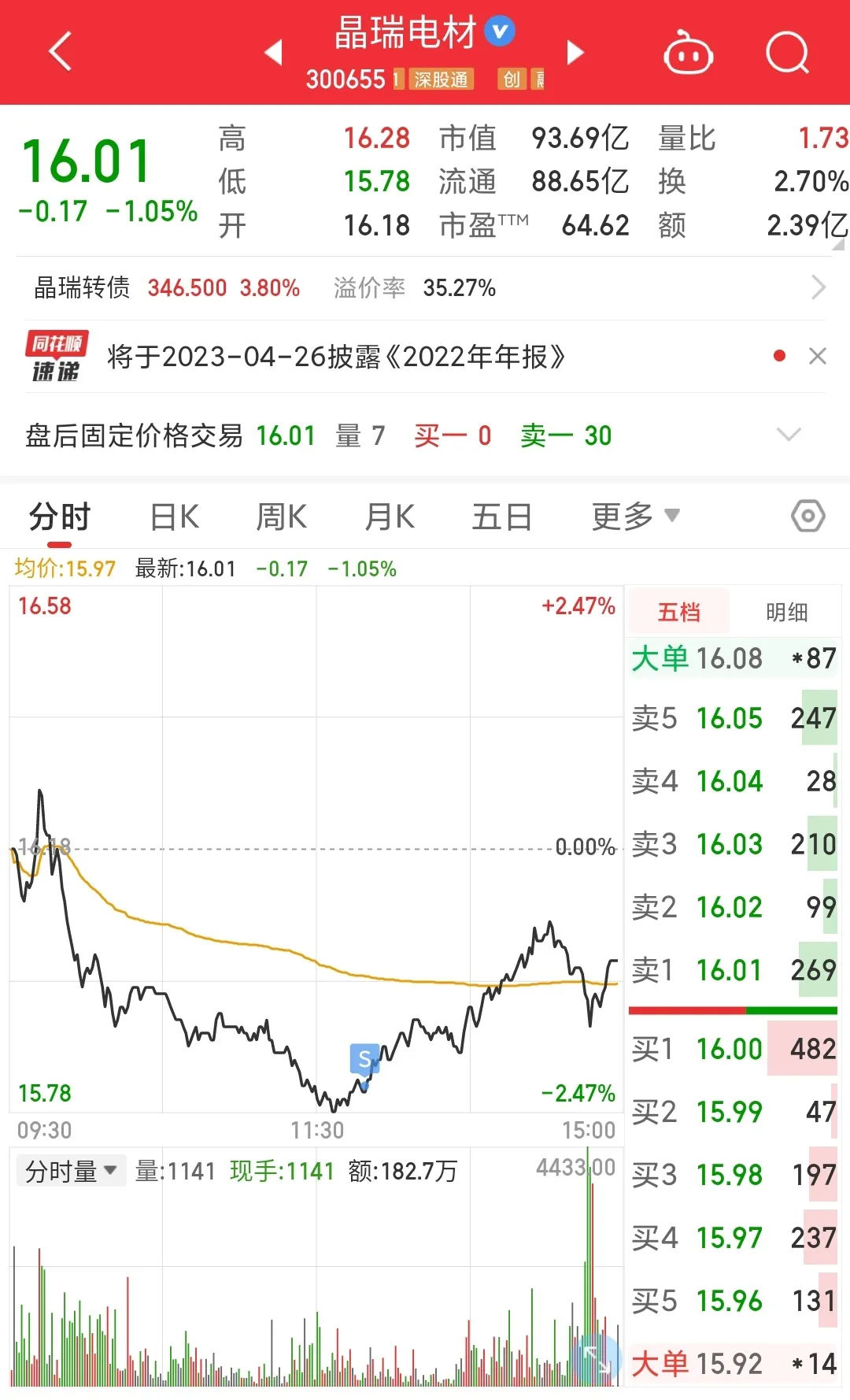
Task: Go back using the top-left arrow
Action: click(x=61, y=52)
